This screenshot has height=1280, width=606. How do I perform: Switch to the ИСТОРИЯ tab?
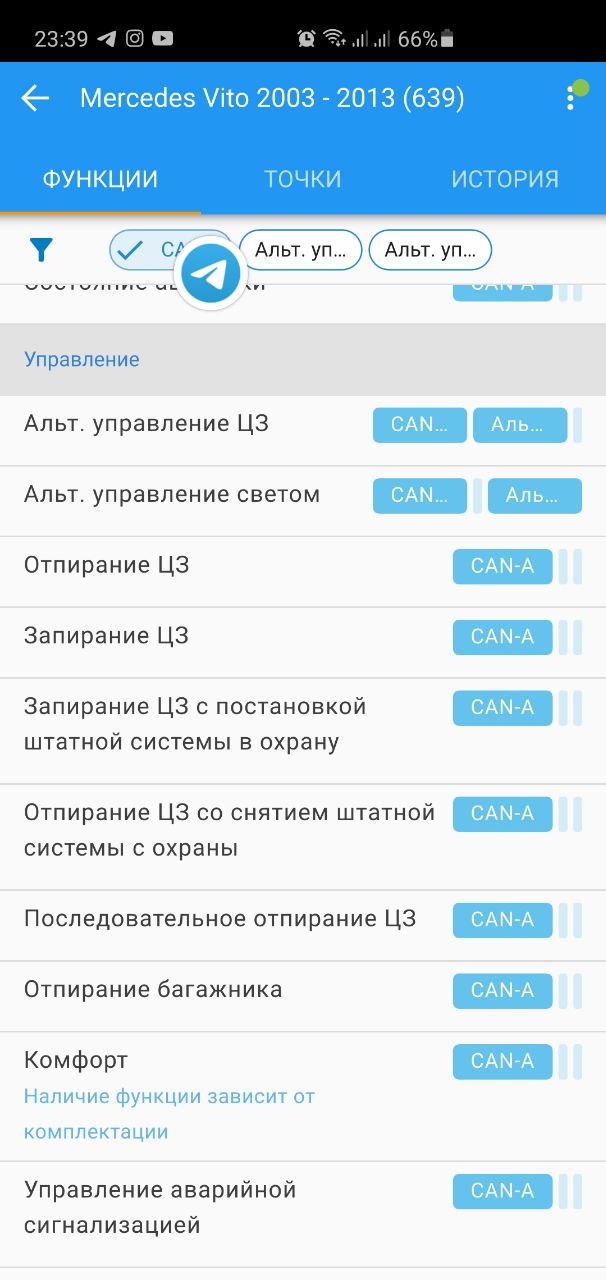coord(505,179)
